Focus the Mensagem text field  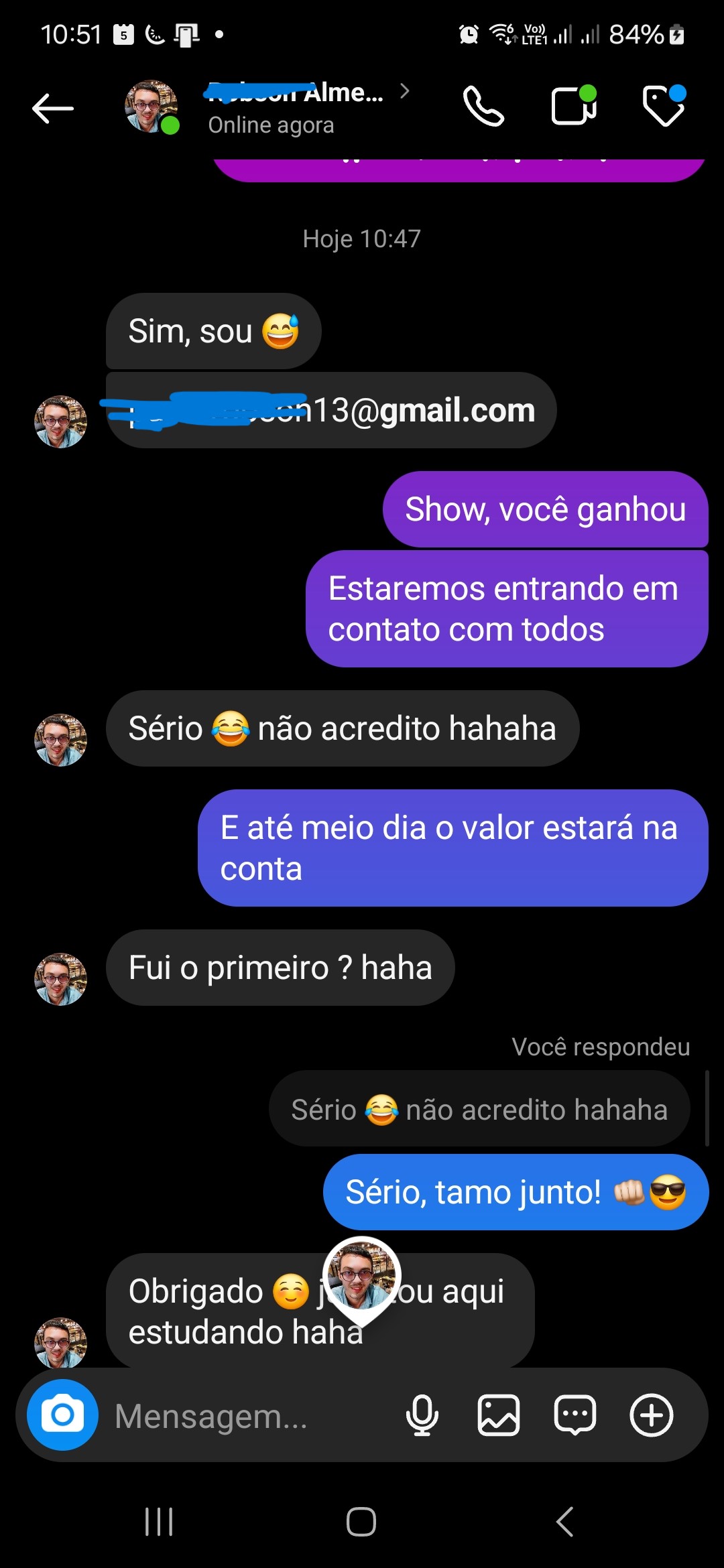(248, 1416)
